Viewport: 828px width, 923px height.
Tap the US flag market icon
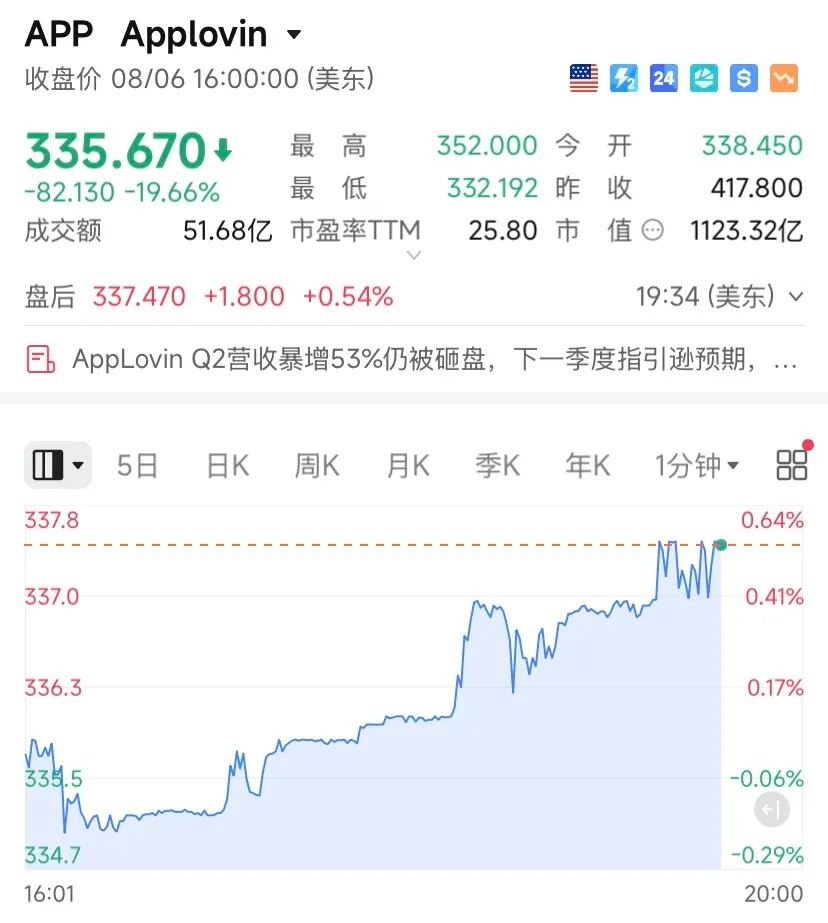click(584, 78)
